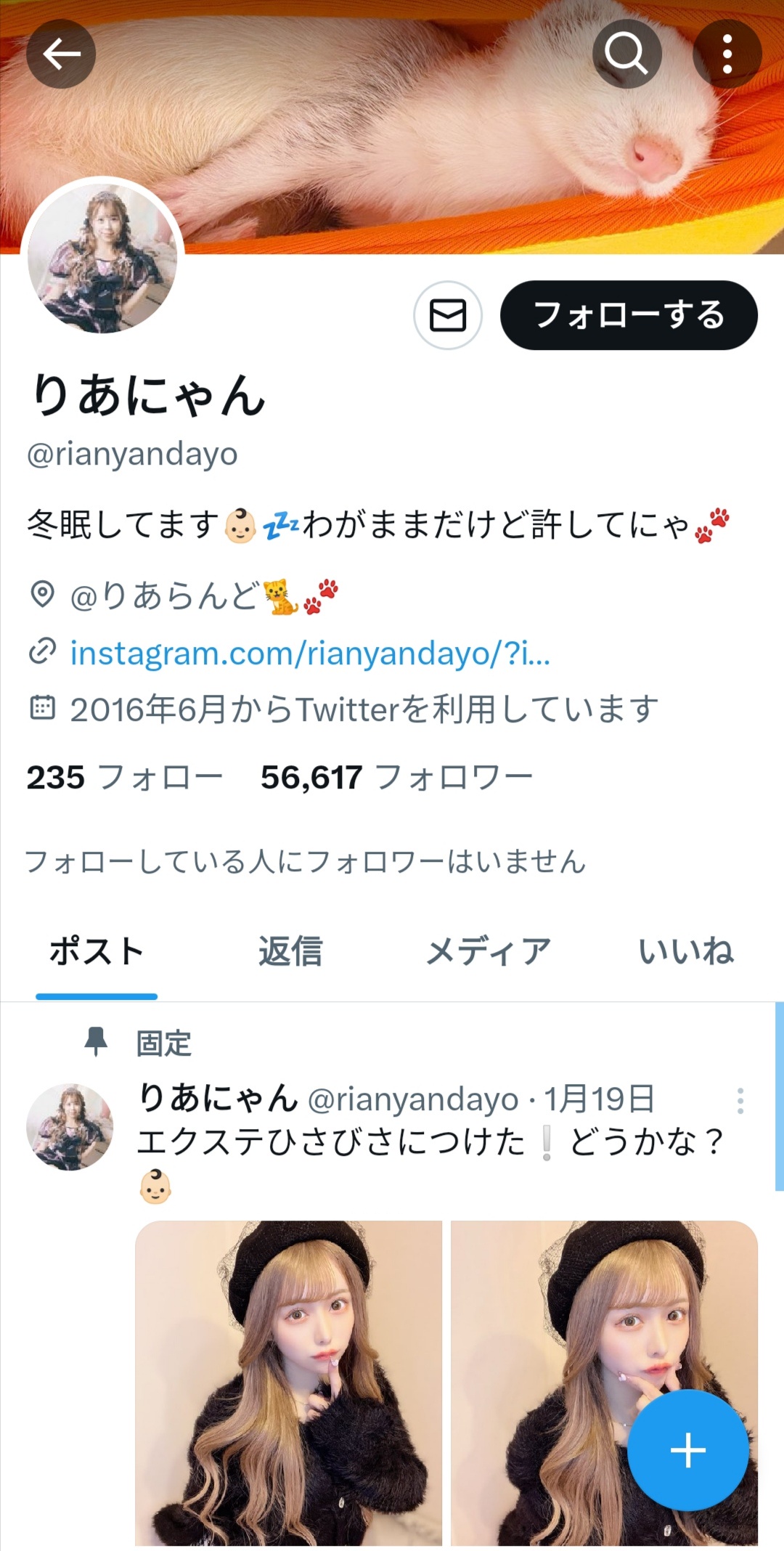Viewport: 784px width, 1551px height.
Task: Select the ポスト tab
Action: pos(97,951)
